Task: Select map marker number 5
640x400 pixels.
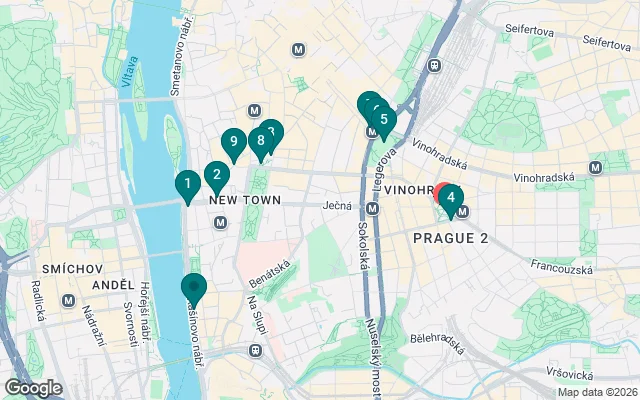Action: click(x=384, y=120)
